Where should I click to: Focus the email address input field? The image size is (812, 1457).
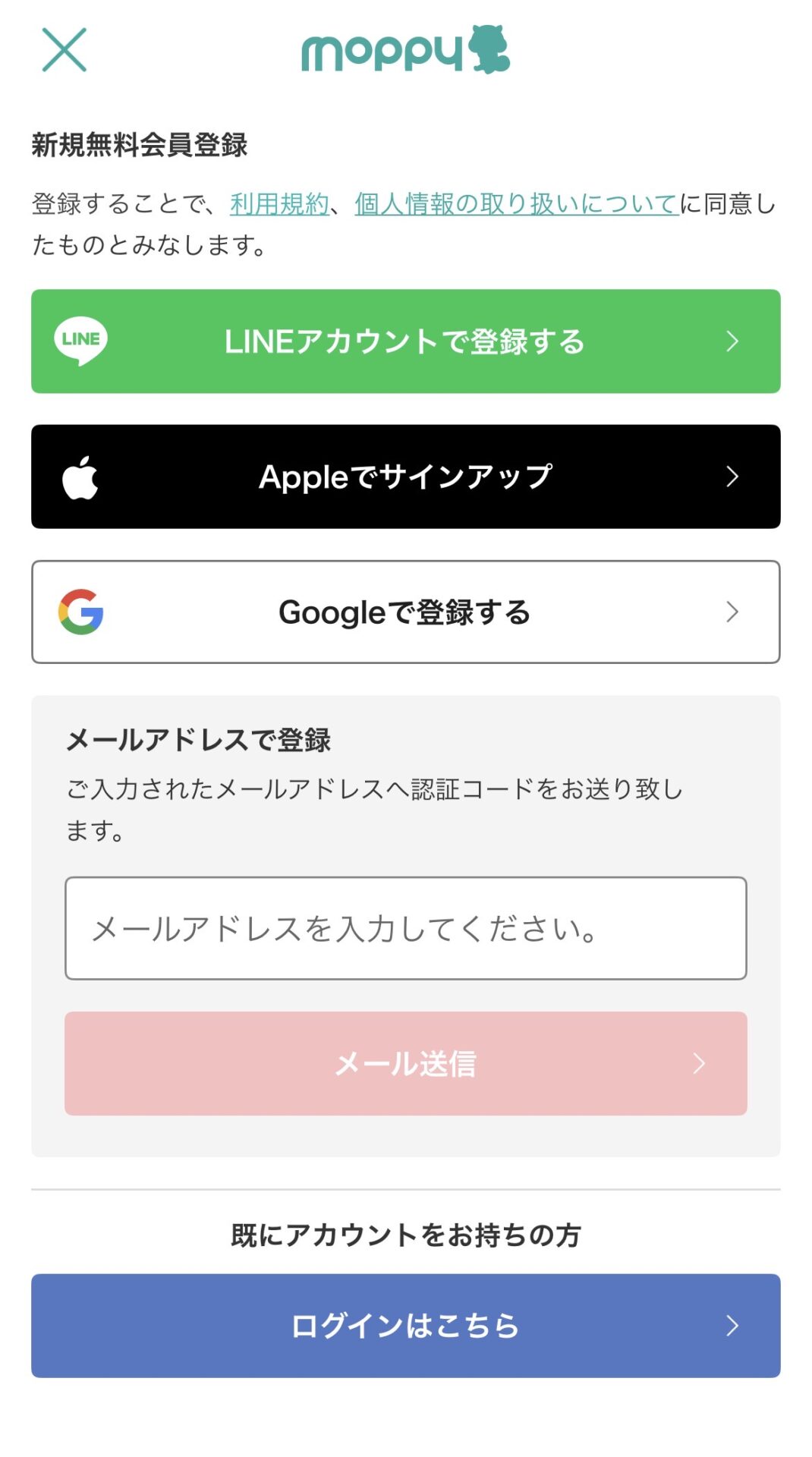405,928
